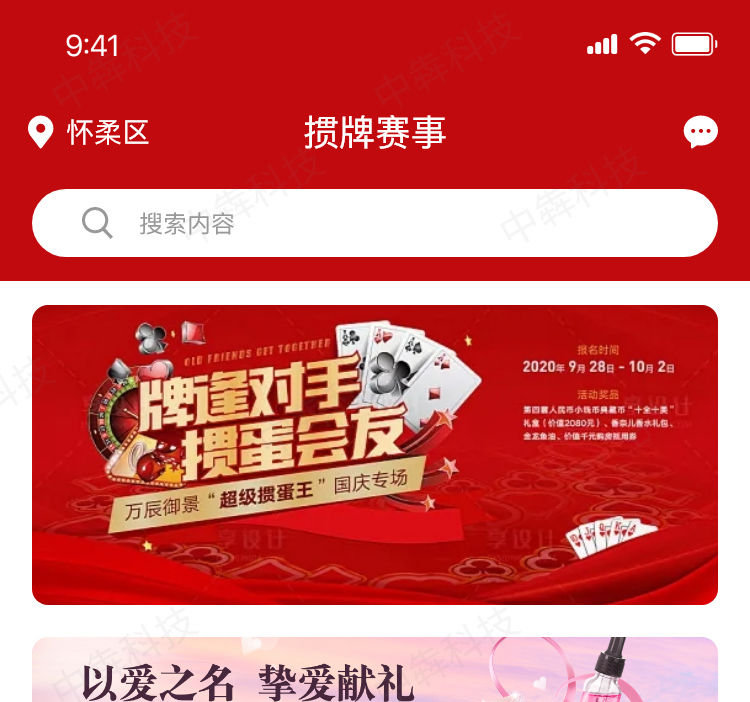
Task: Open the 牌逢对手 掼蛋会友 event banner
Action: point(374,455)
